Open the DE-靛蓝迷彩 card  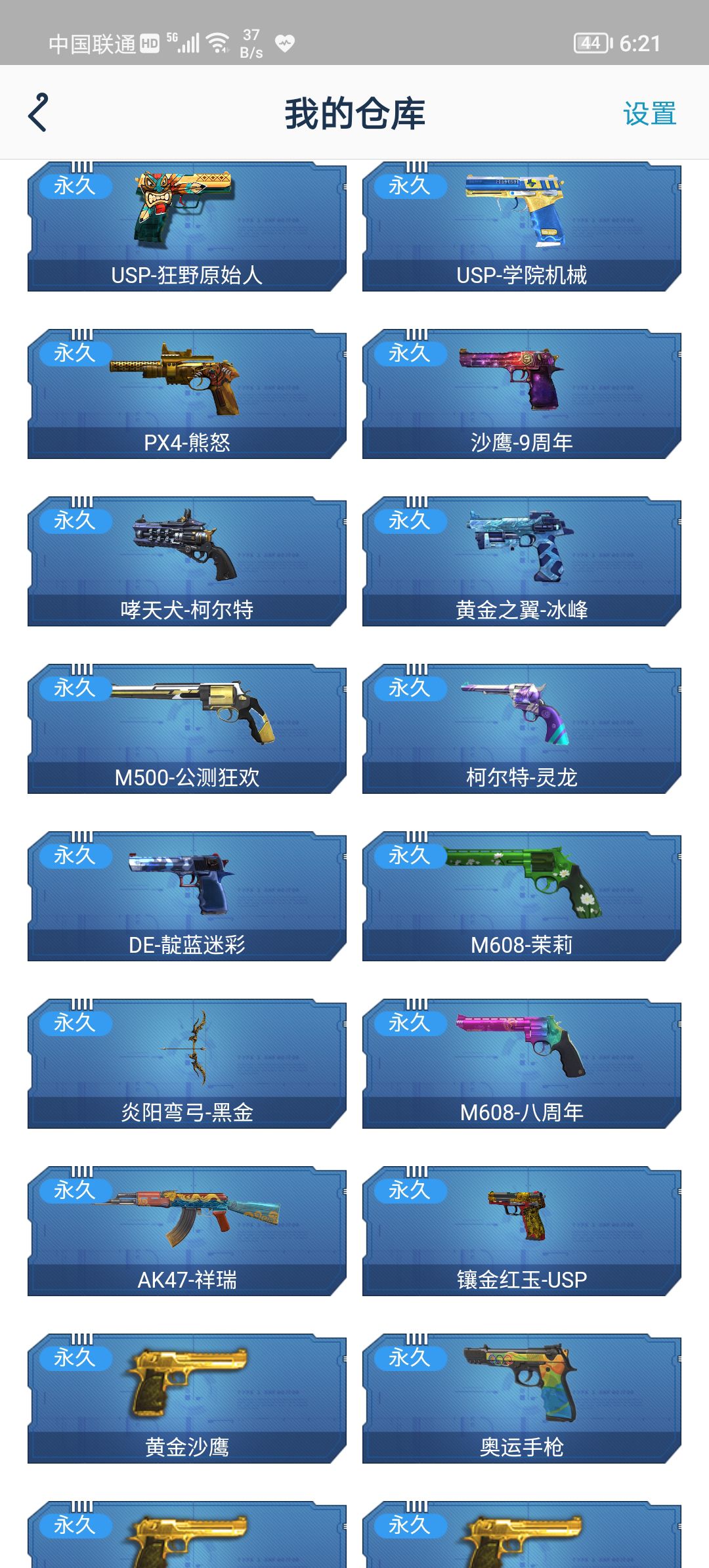click(187, 896)
